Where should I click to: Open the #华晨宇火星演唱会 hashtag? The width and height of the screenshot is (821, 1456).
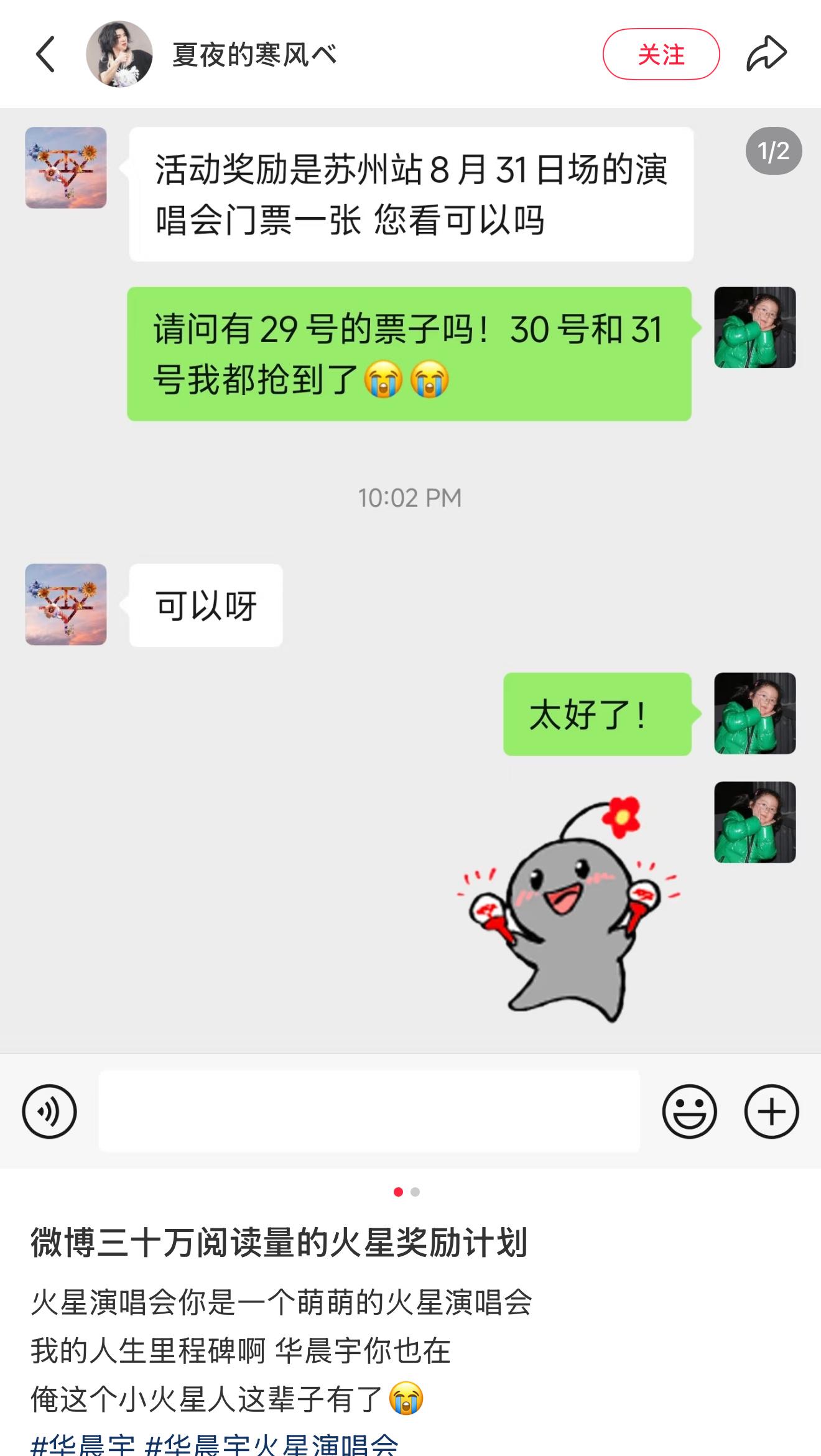(271, 1444)
